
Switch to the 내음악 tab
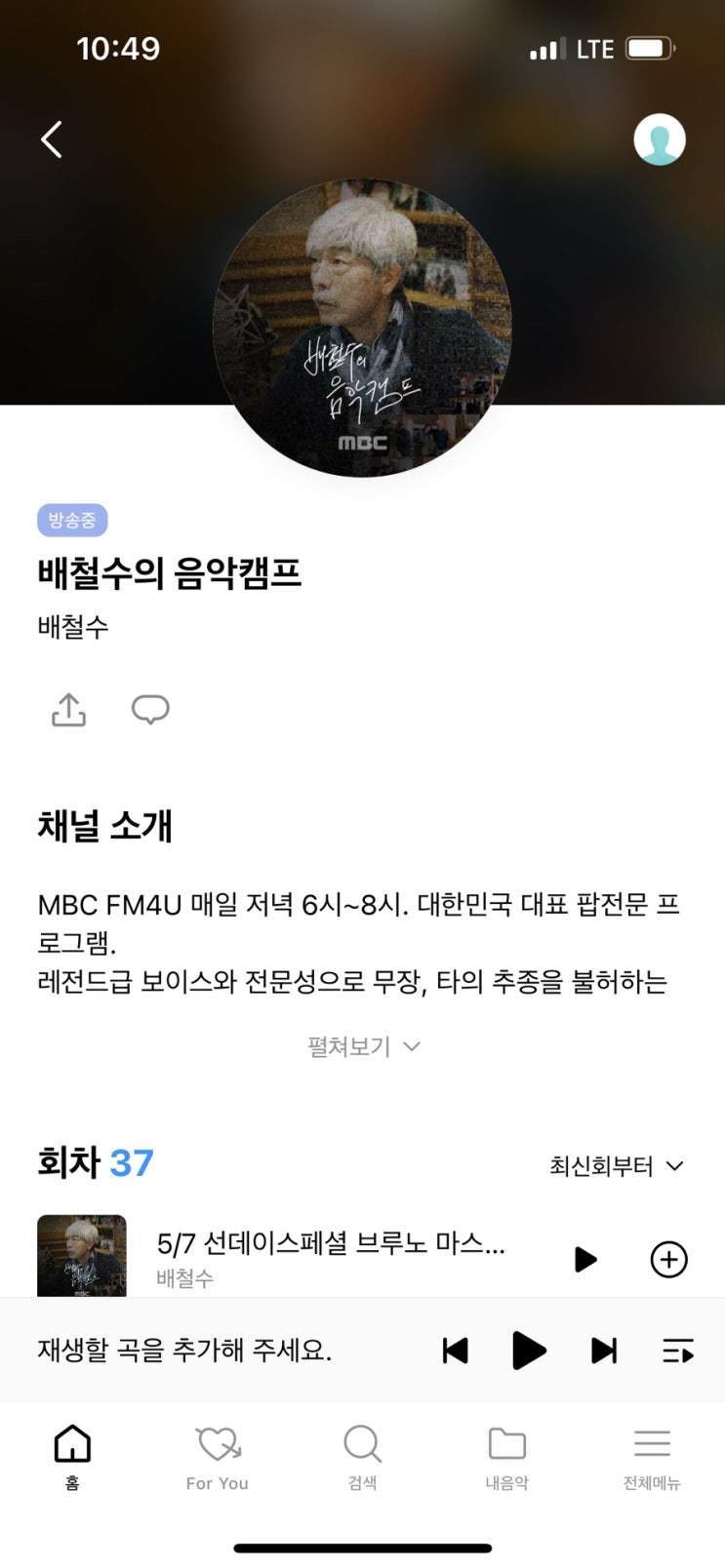[507, 1457]
